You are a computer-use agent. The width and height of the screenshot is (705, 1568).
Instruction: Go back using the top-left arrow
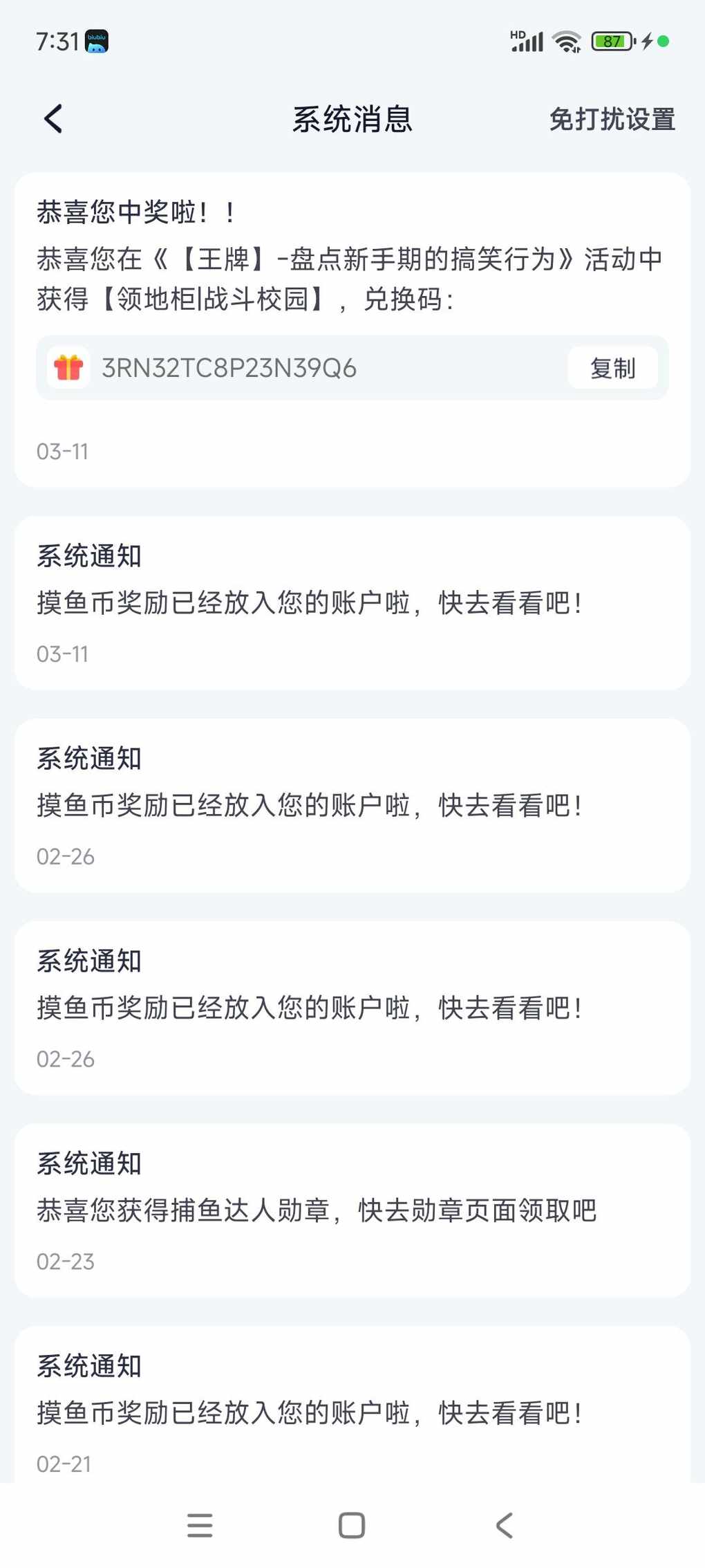click(53, 119)
